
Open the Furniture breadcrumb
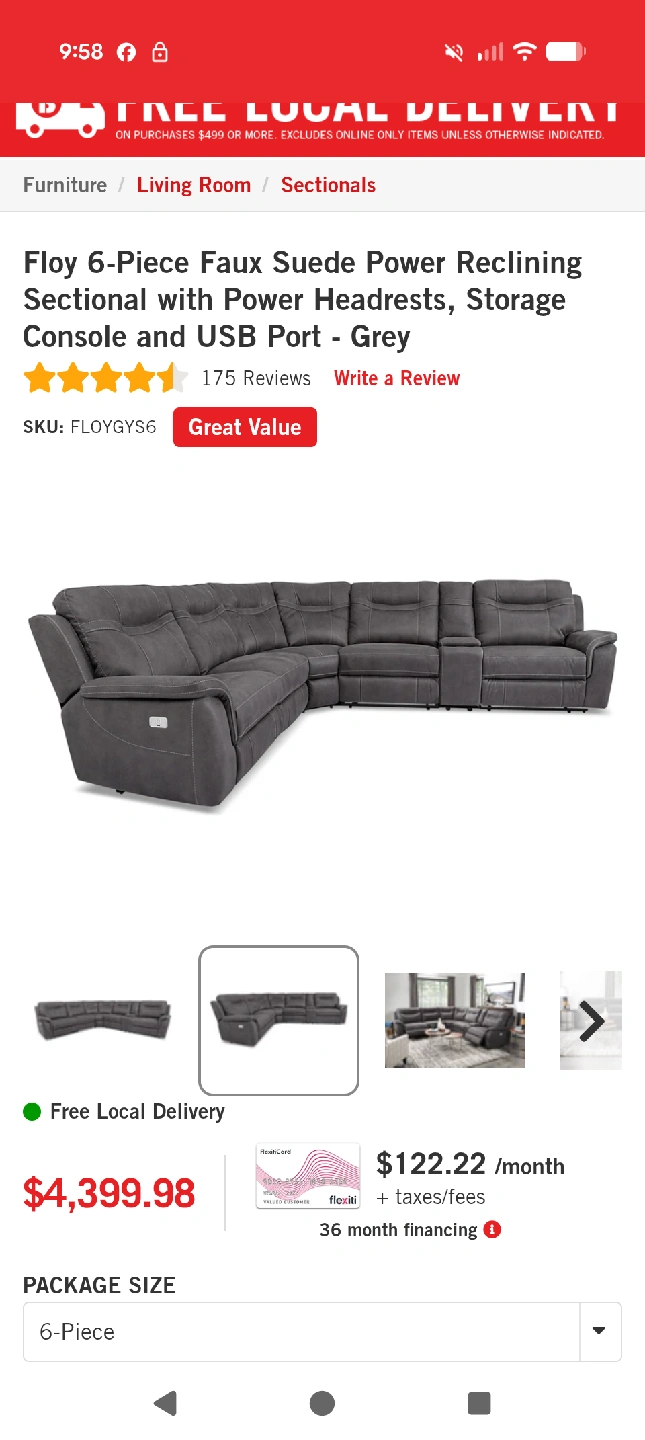pos(65,185)
